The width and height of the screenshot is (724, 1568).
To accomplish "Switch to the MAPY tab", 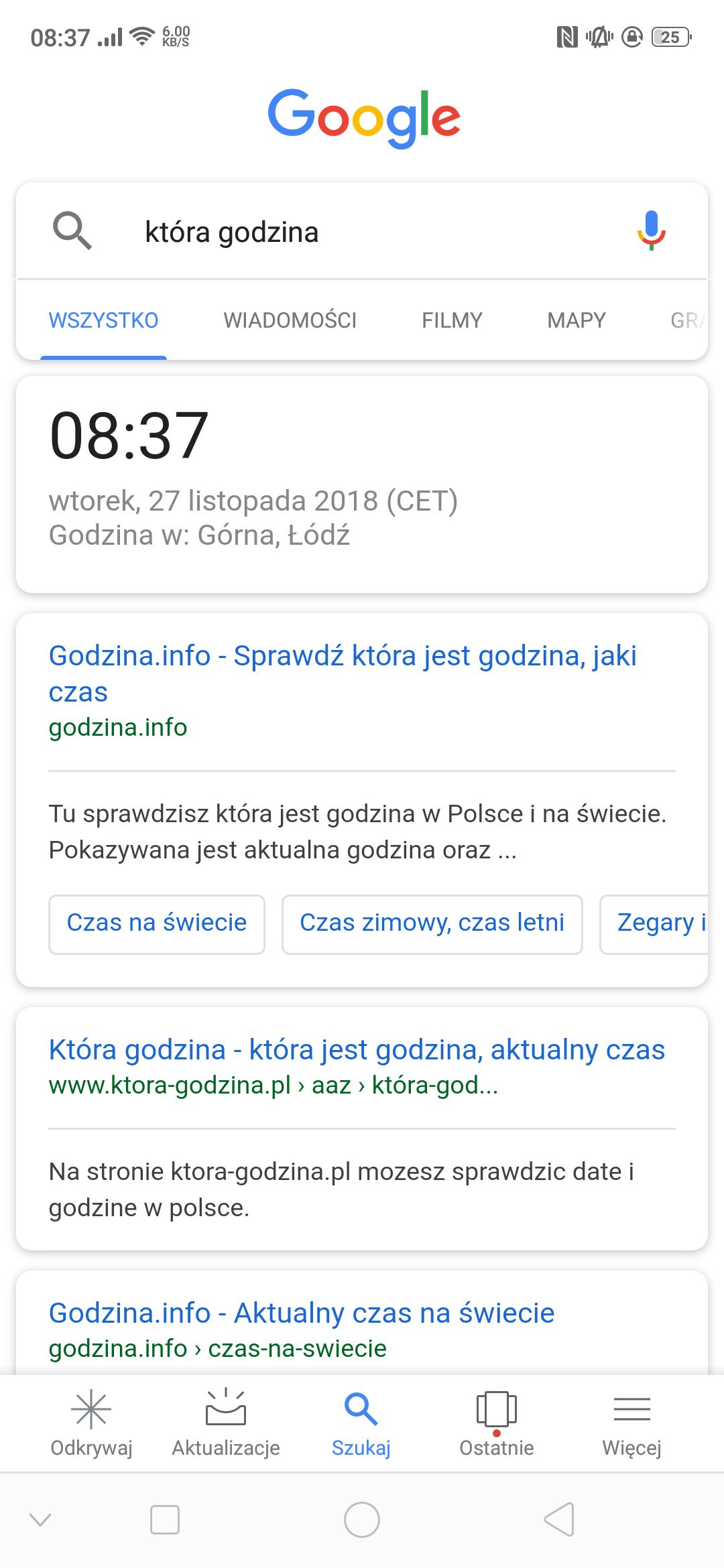I will point(577,320).
